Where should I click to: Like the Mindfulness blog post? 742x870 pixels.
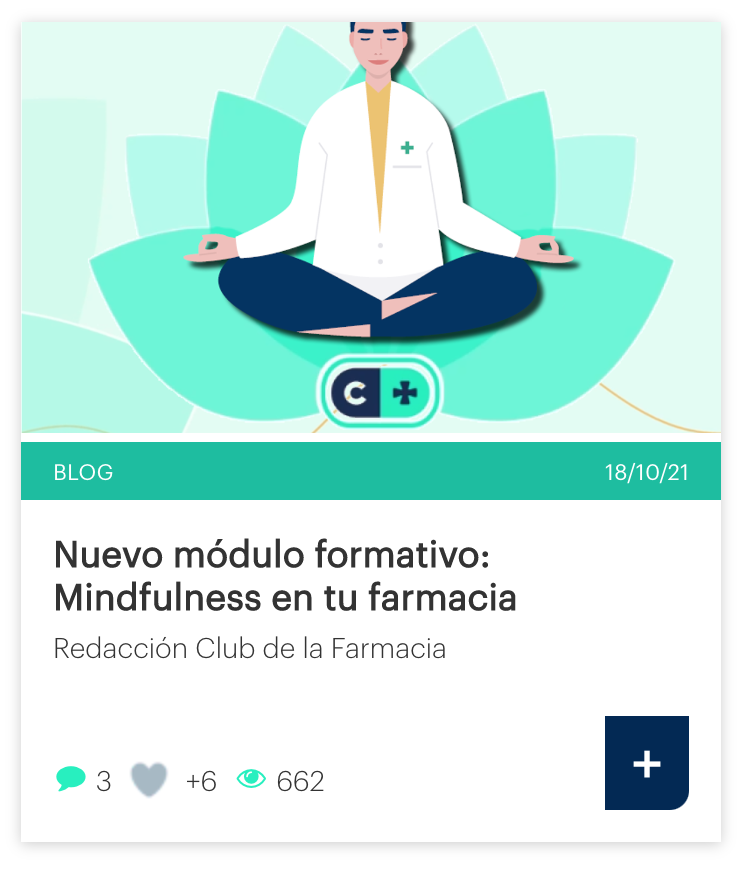tap(149, 780)
